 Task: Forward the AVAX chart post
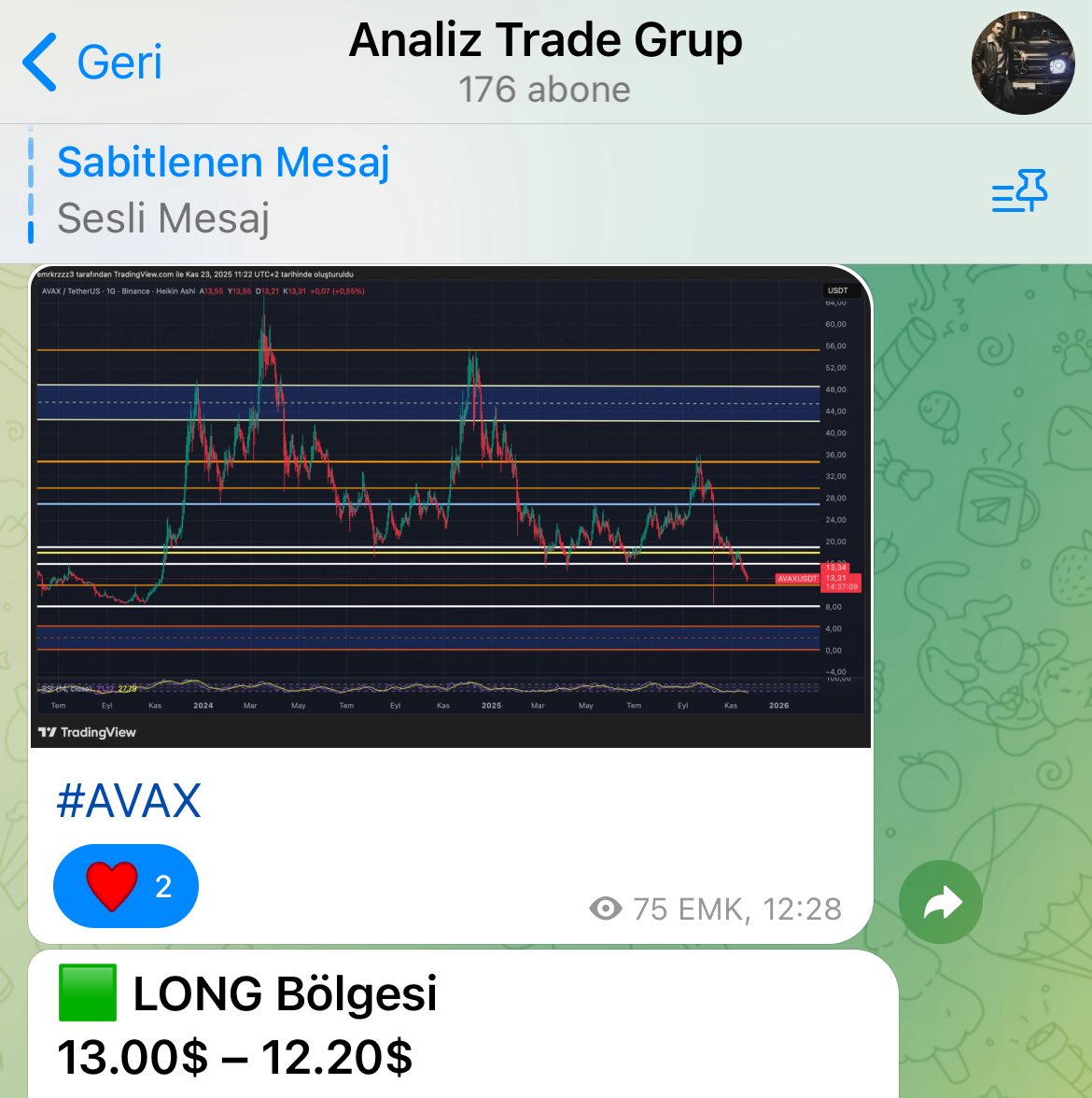click(x=941, y=903)
